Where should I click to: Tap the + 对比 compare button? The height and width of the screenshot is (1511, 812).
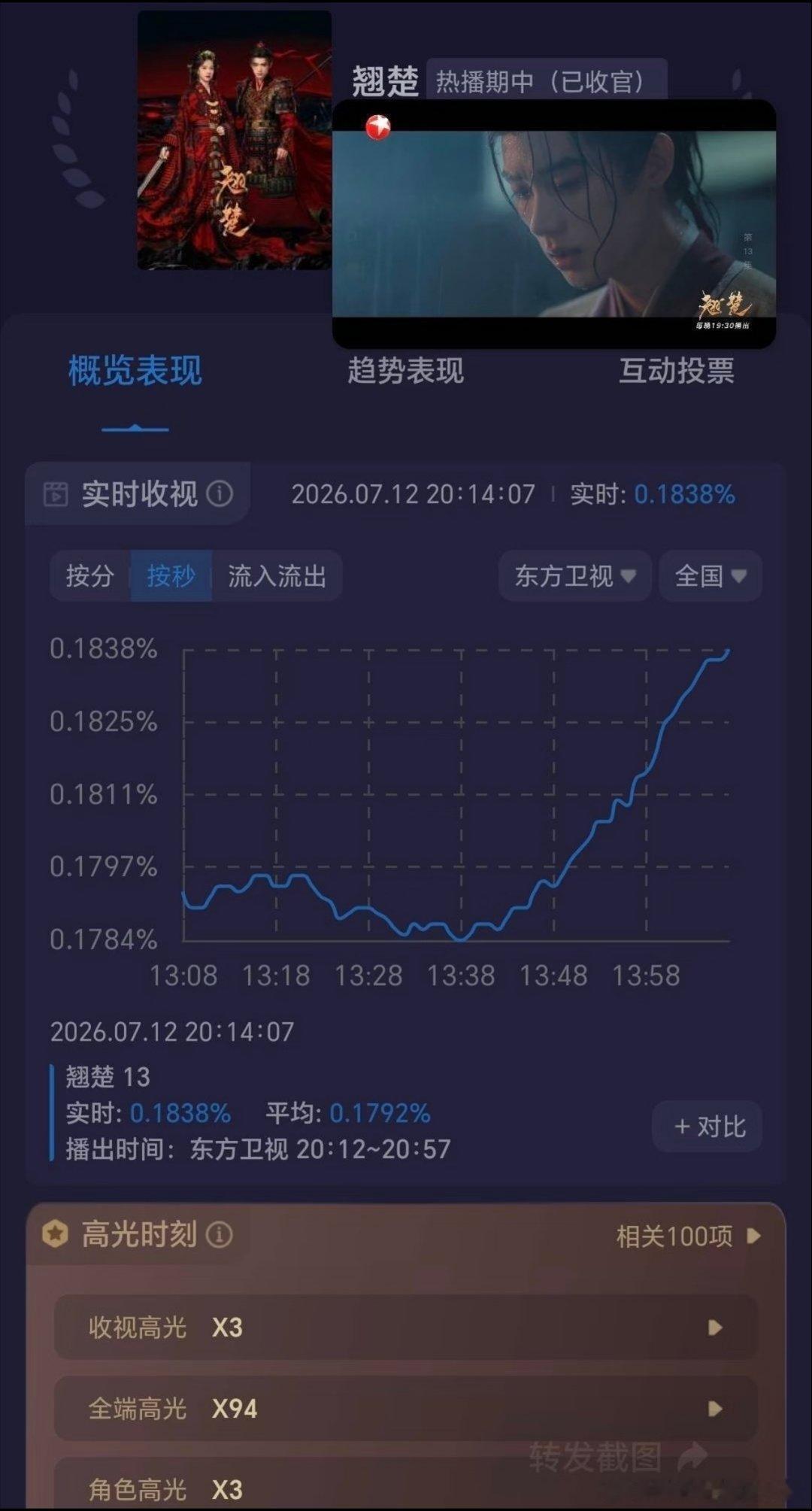coord(707,1127)
